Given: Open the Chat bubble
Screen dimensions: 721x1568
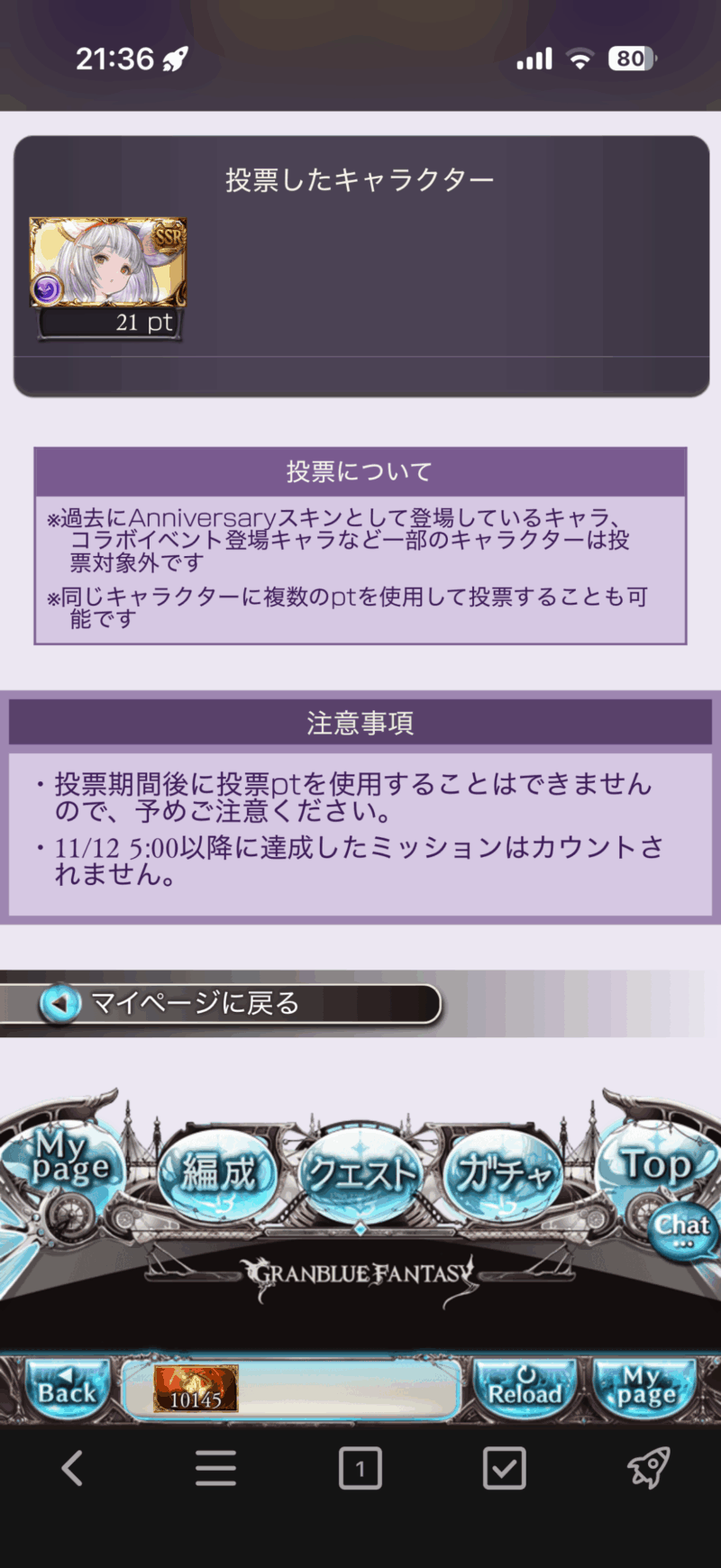Looking at the screenshot, I should click(x=683, y=1227).
